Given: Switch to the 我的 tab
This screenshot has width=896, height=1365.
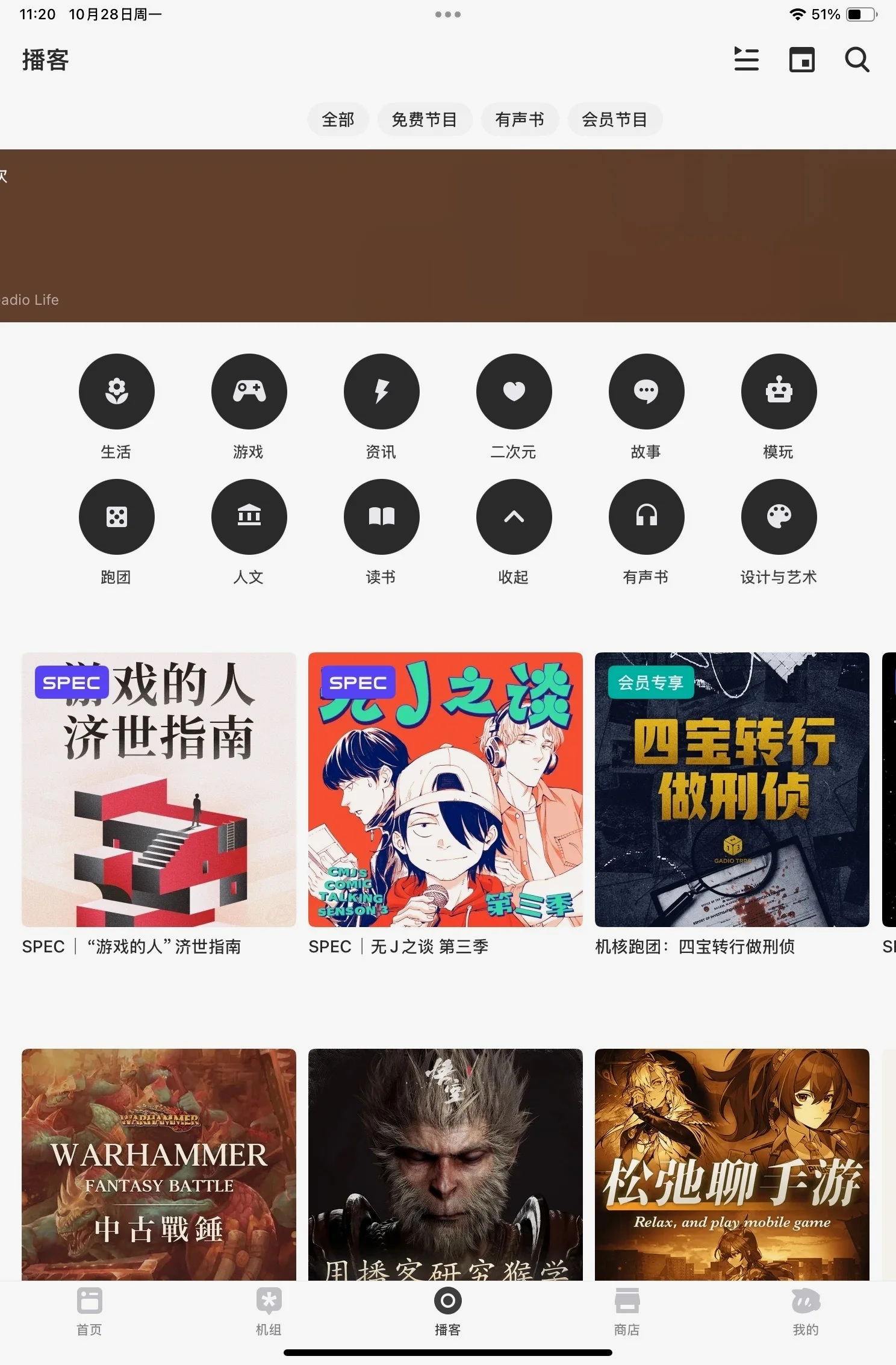Looking at the screenshot, I should click(805, 1311).
